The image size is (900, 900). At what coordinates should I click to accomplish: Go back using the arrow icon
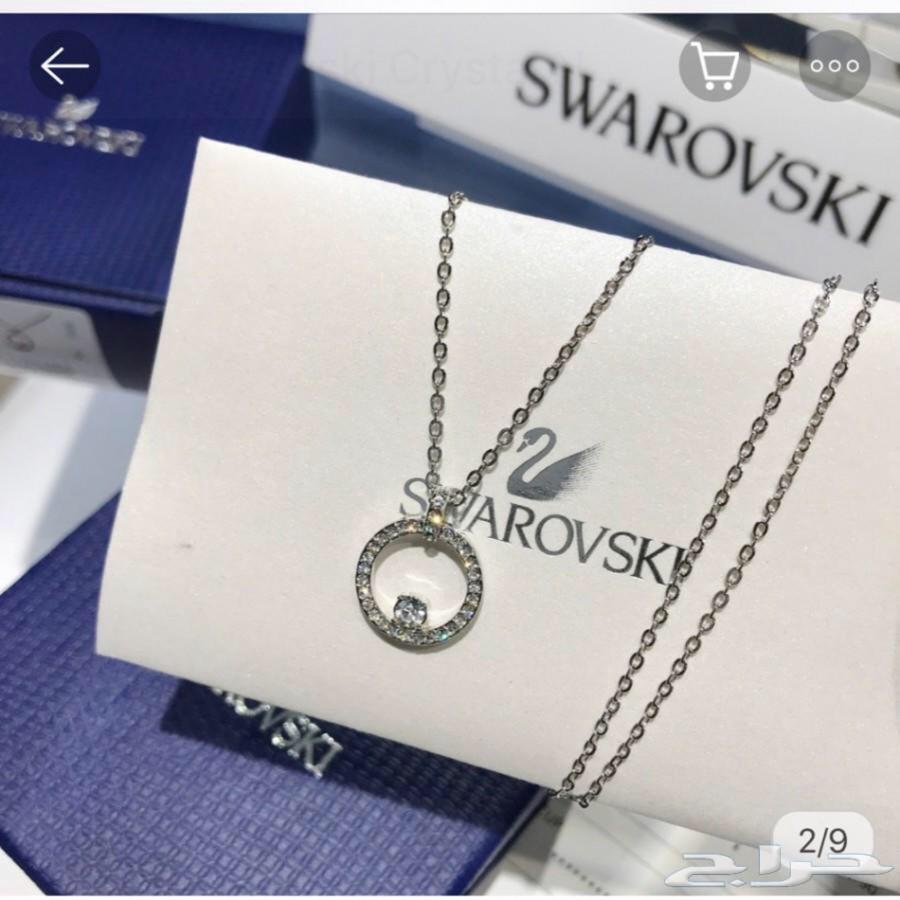pos(64,66)
